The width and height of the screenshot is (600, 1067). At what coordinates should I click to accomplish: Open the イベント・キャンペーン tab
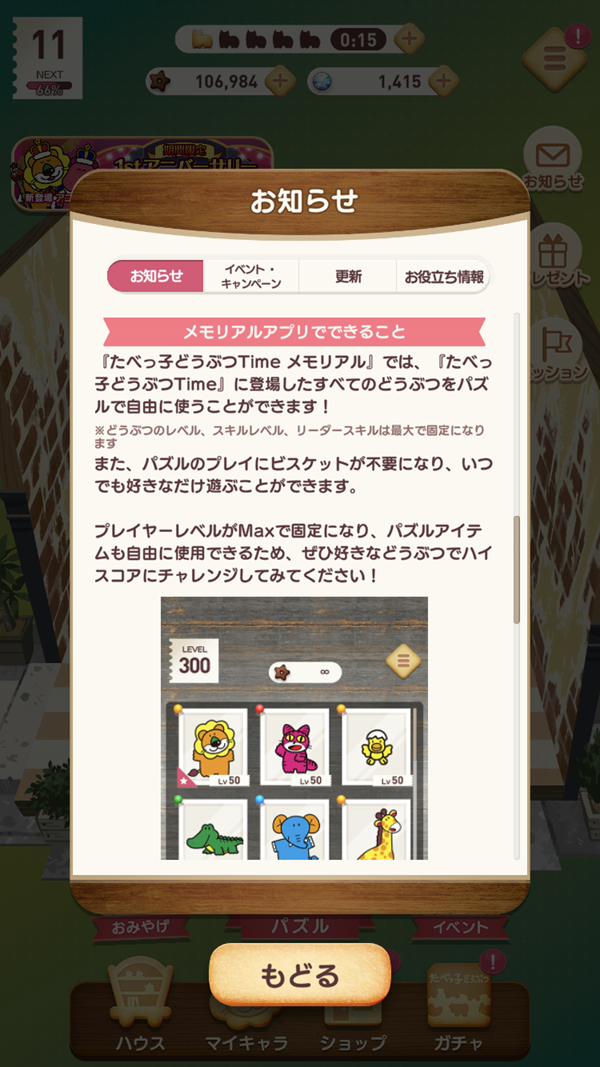pos(251,277)
